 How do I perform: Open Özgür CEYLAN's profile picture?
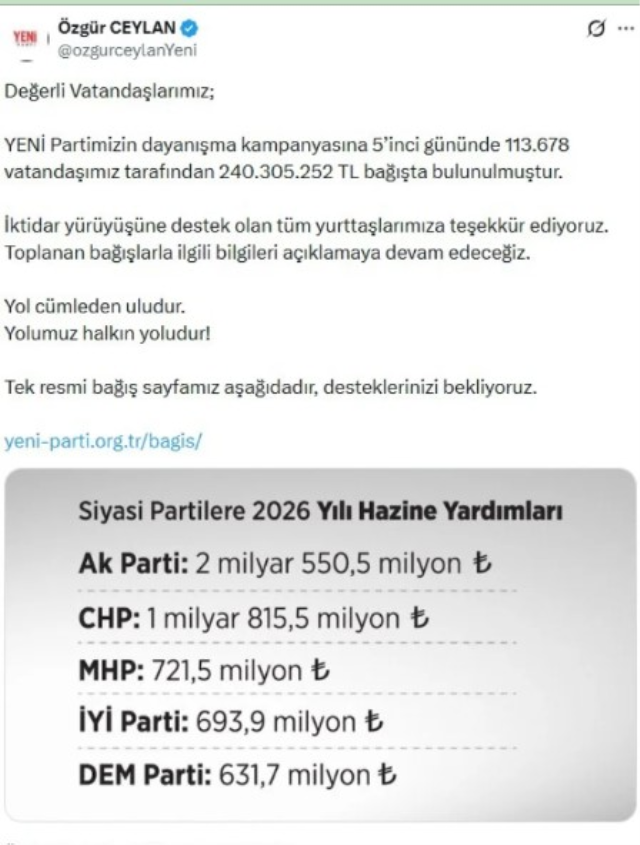coord(26,40)
